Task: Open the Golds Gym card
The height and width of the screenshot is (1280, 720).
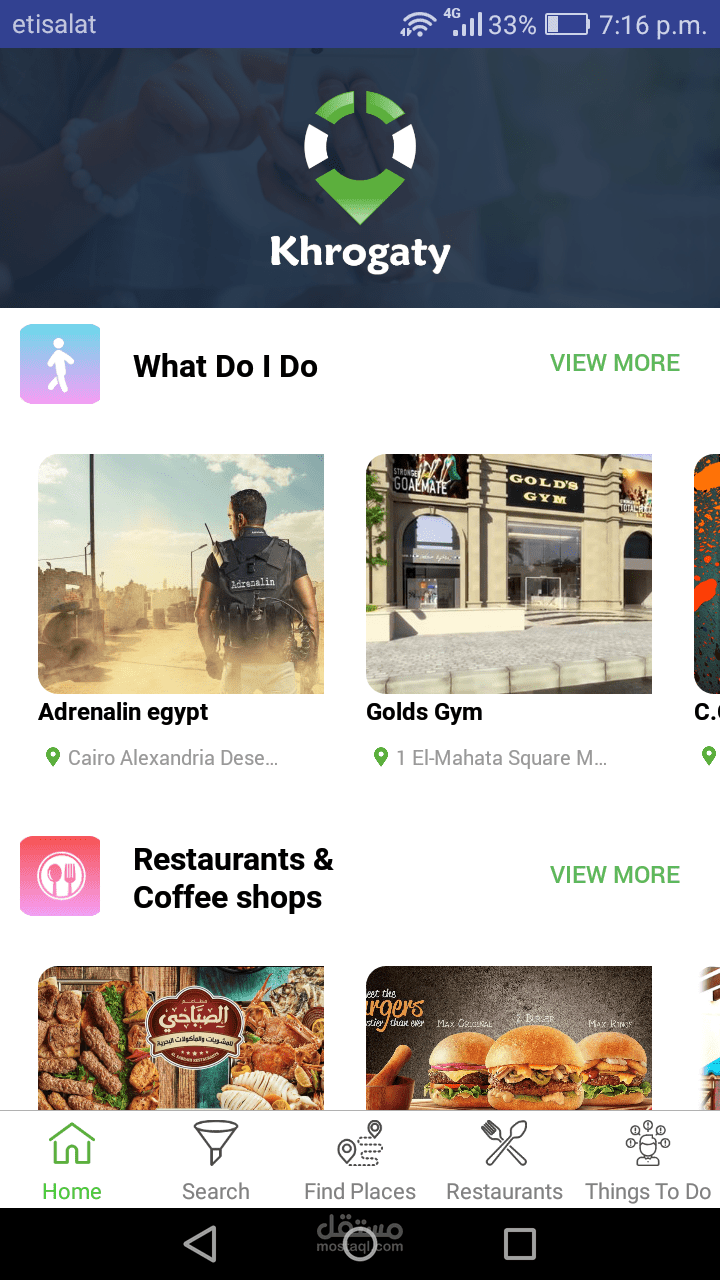Action: coord(509,574)
